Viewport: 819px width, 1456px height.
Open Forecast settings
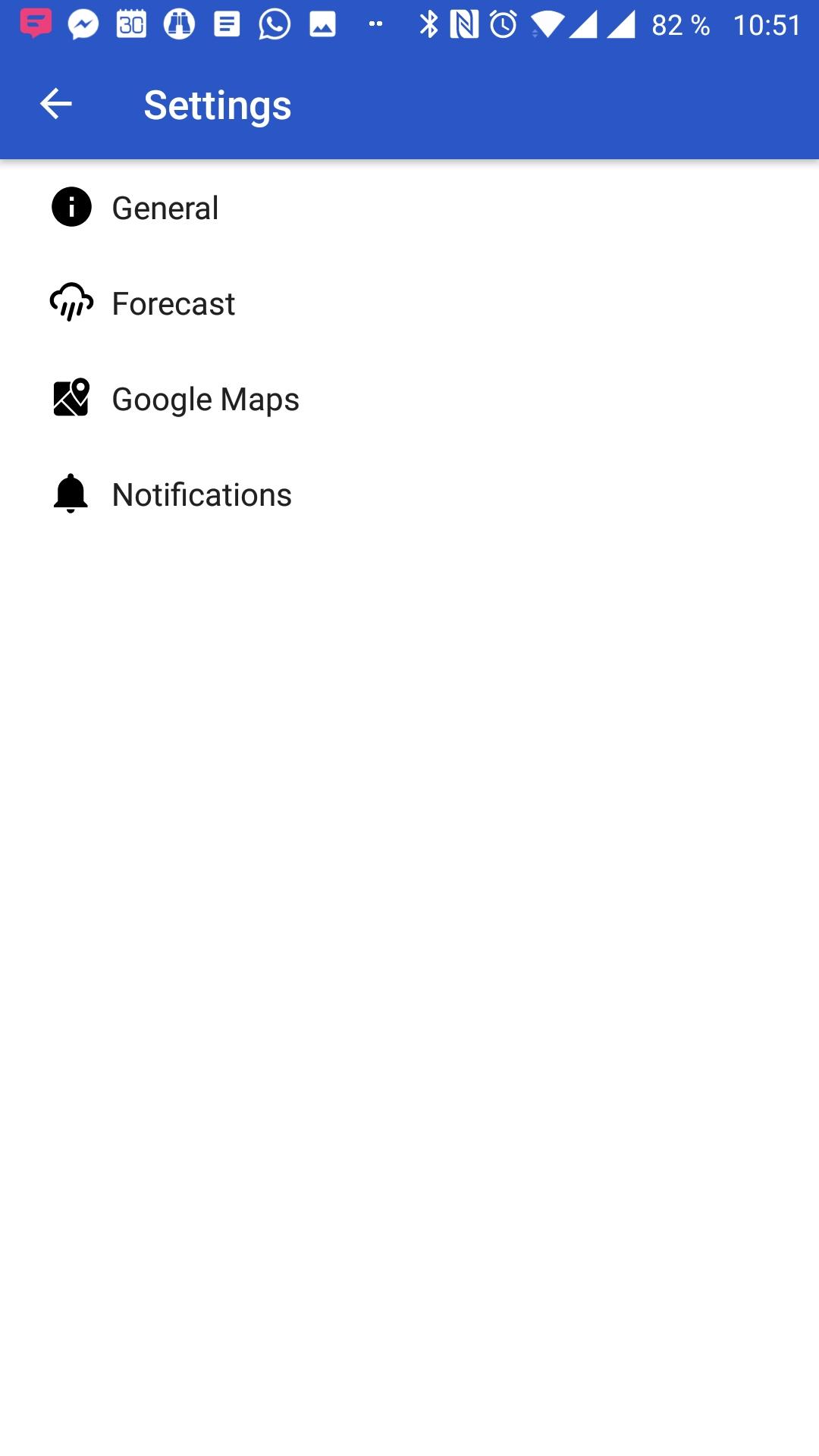pos(409,303)
